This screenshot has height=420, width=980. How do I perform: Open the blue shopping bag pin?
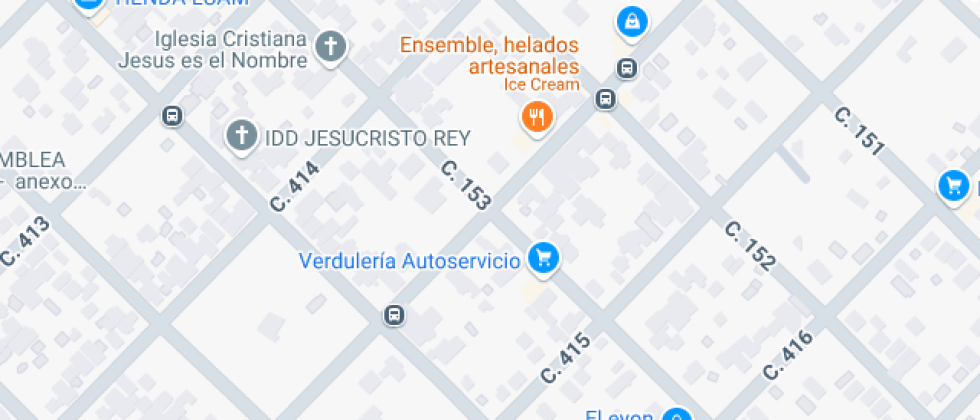[631, 21]
